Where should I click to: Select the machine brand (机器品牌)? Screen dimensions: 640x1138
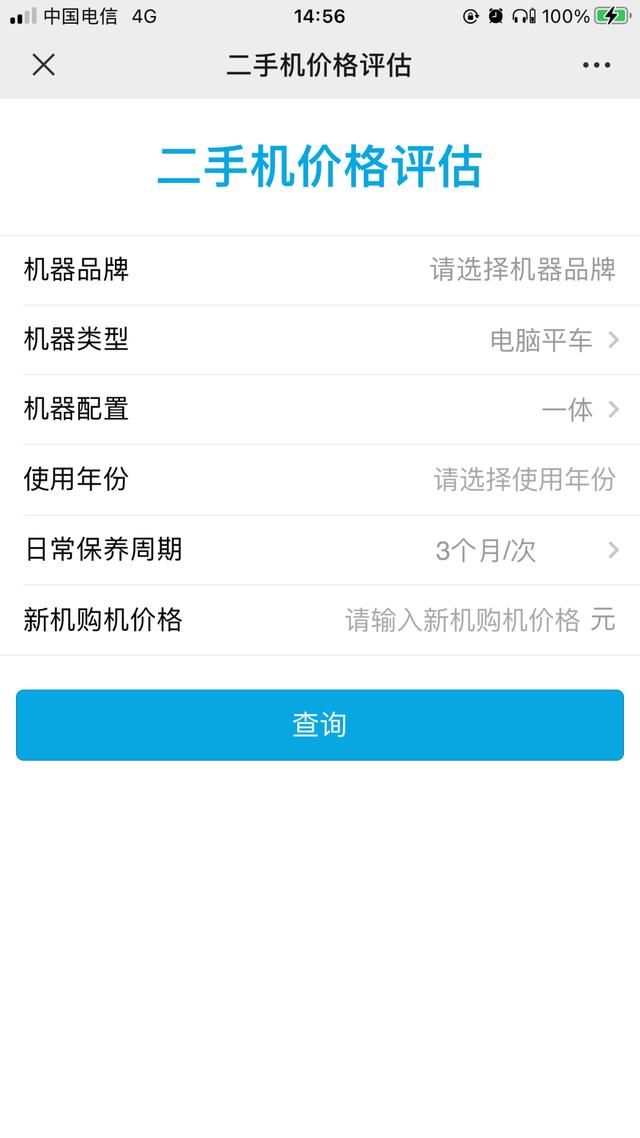pyautogui.click(x=320, y=270)
